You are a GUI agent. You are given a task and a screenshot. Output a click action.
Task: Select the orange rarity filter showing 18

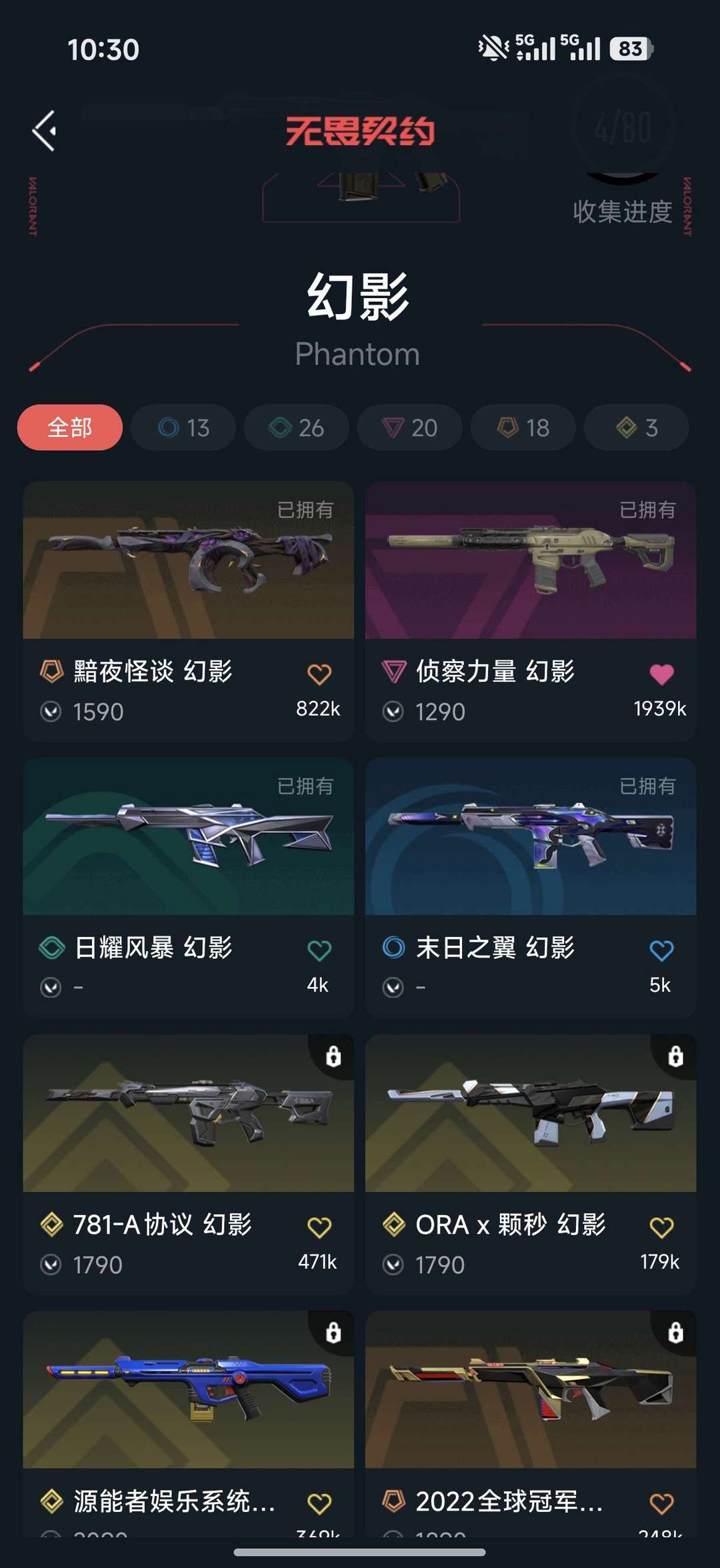522,428
